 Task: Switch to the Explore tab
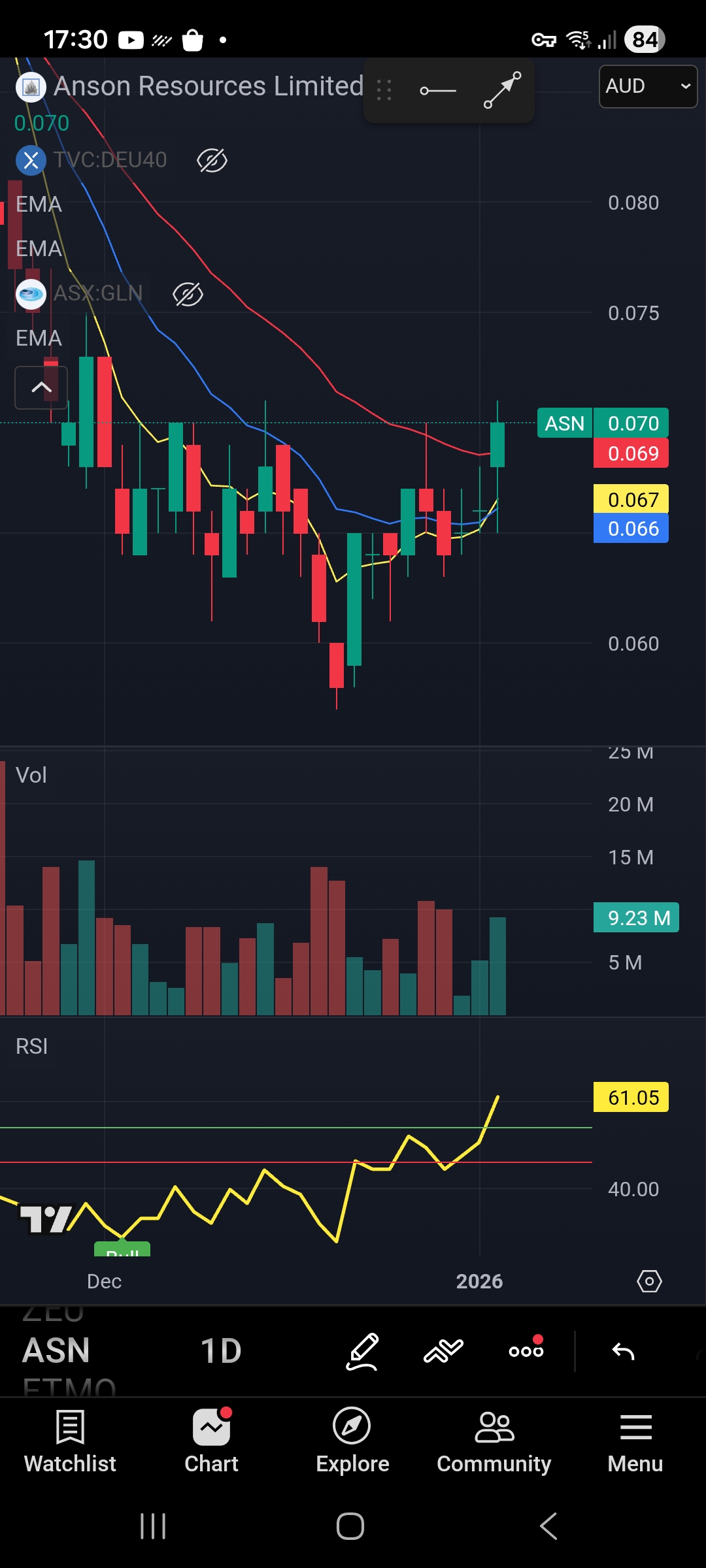[x=352, y=1441]
